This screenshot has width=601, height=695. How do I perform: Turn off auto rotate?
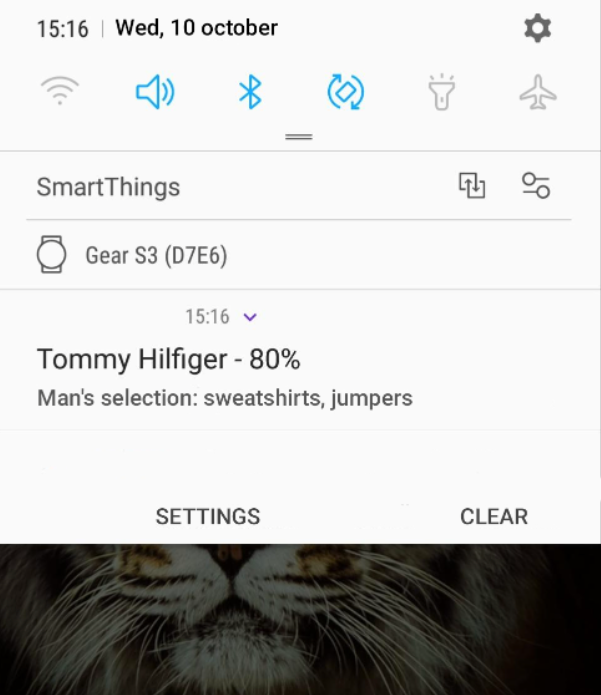345,93
